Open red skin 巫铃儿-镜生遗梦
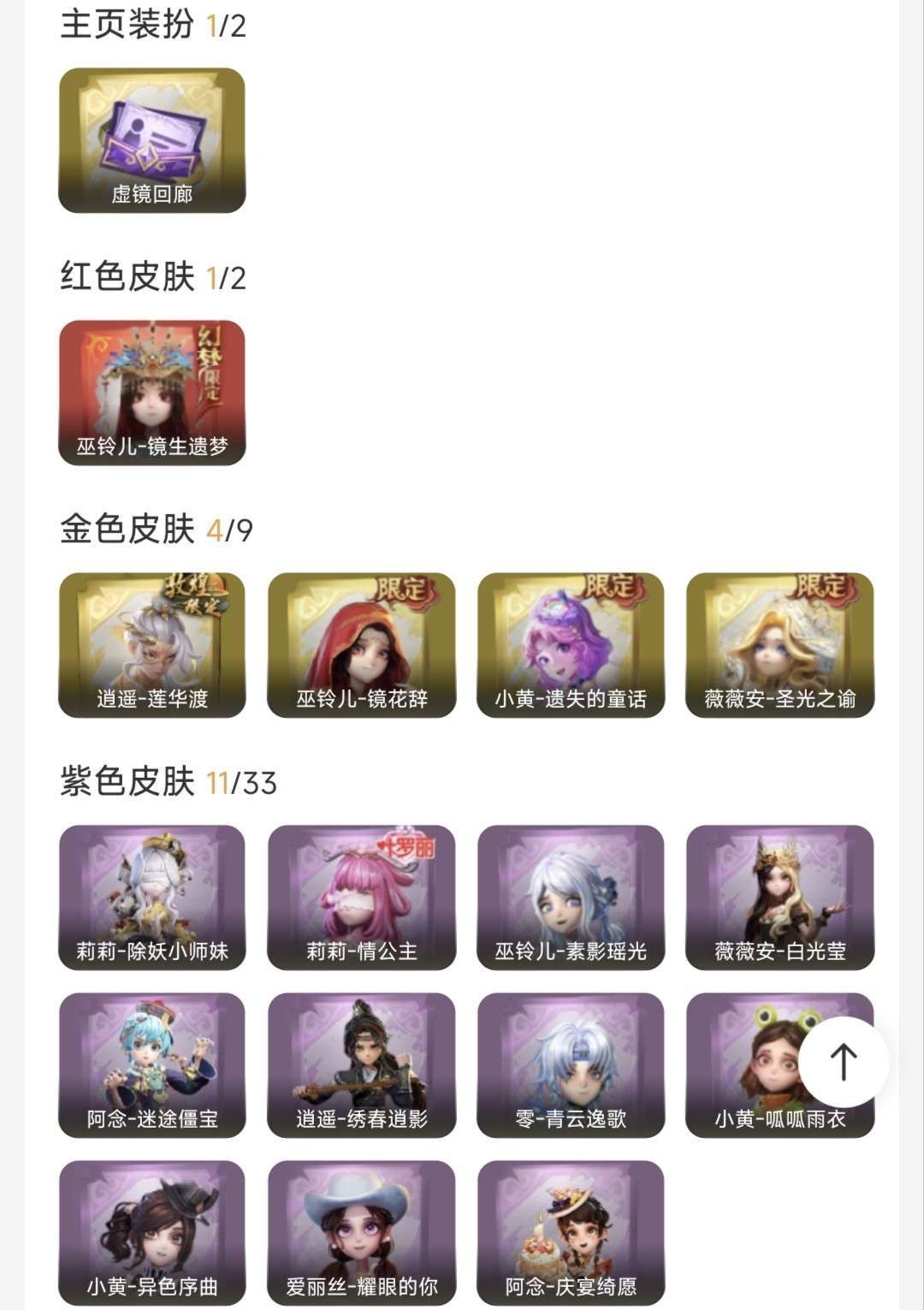Viewport: 924px width, 1310px height. pos(152,393)
